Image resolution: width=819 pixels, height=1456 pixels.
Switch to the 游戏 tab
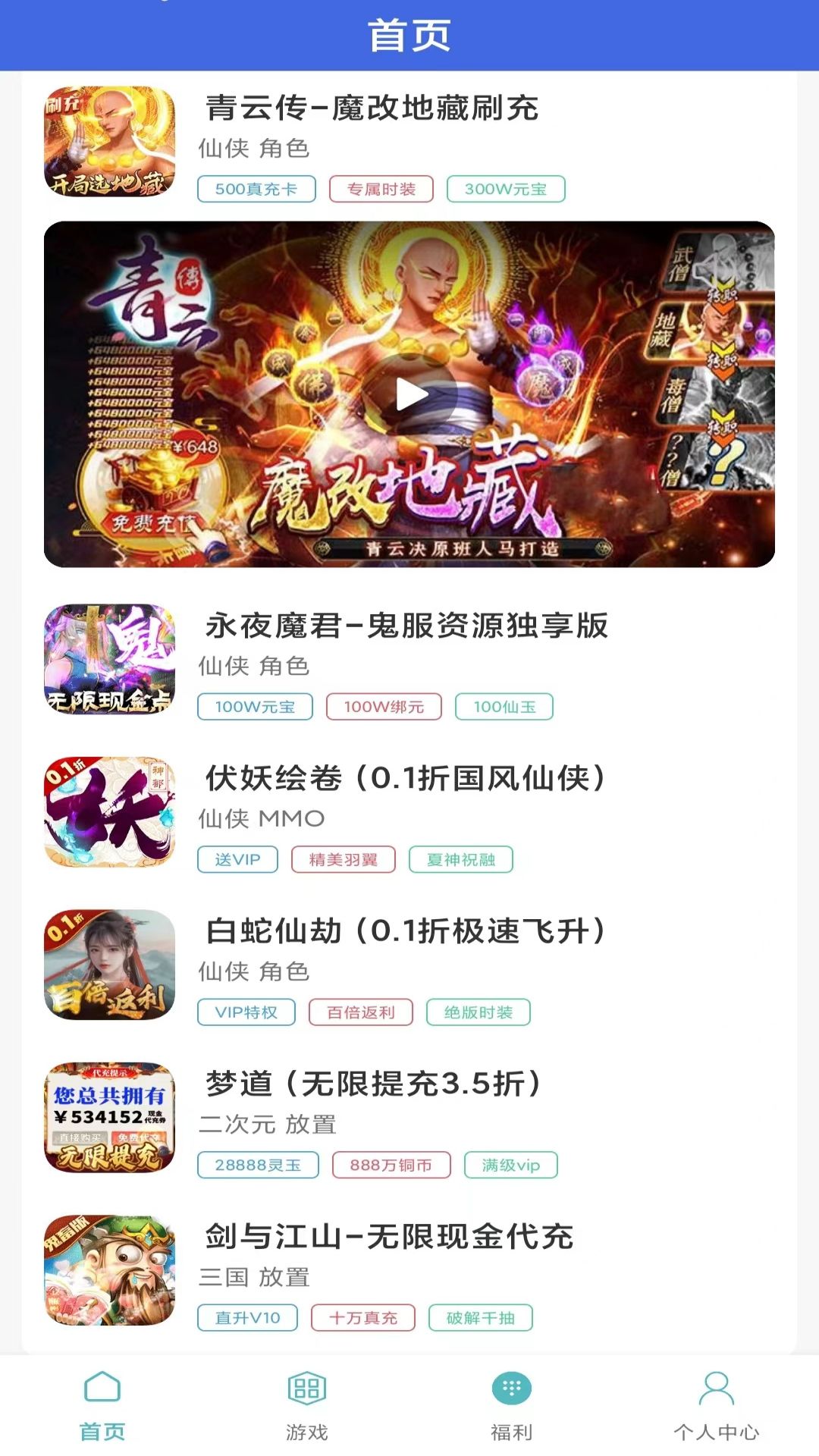[x=307, y=1405]
